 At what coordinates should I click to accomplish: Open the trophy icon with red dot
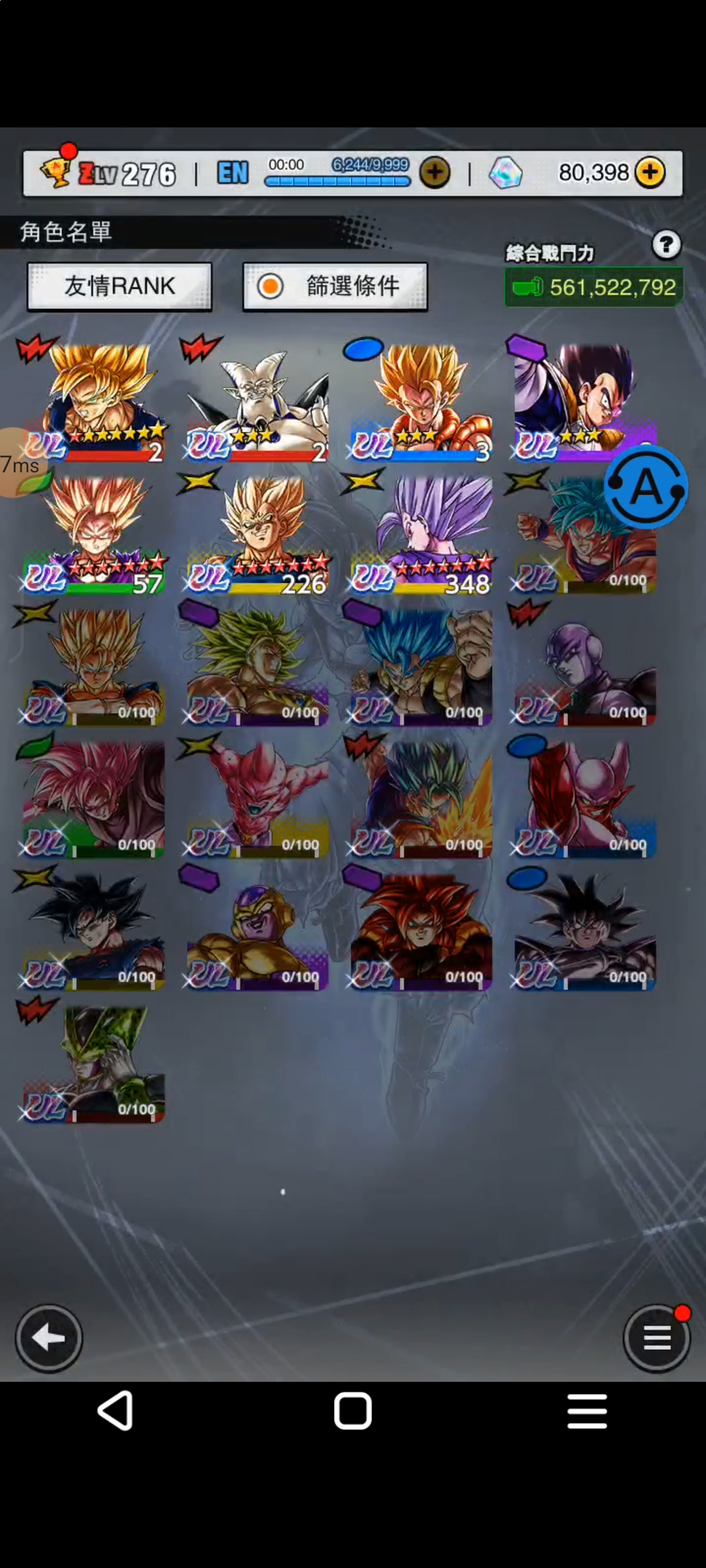[56, 171]
